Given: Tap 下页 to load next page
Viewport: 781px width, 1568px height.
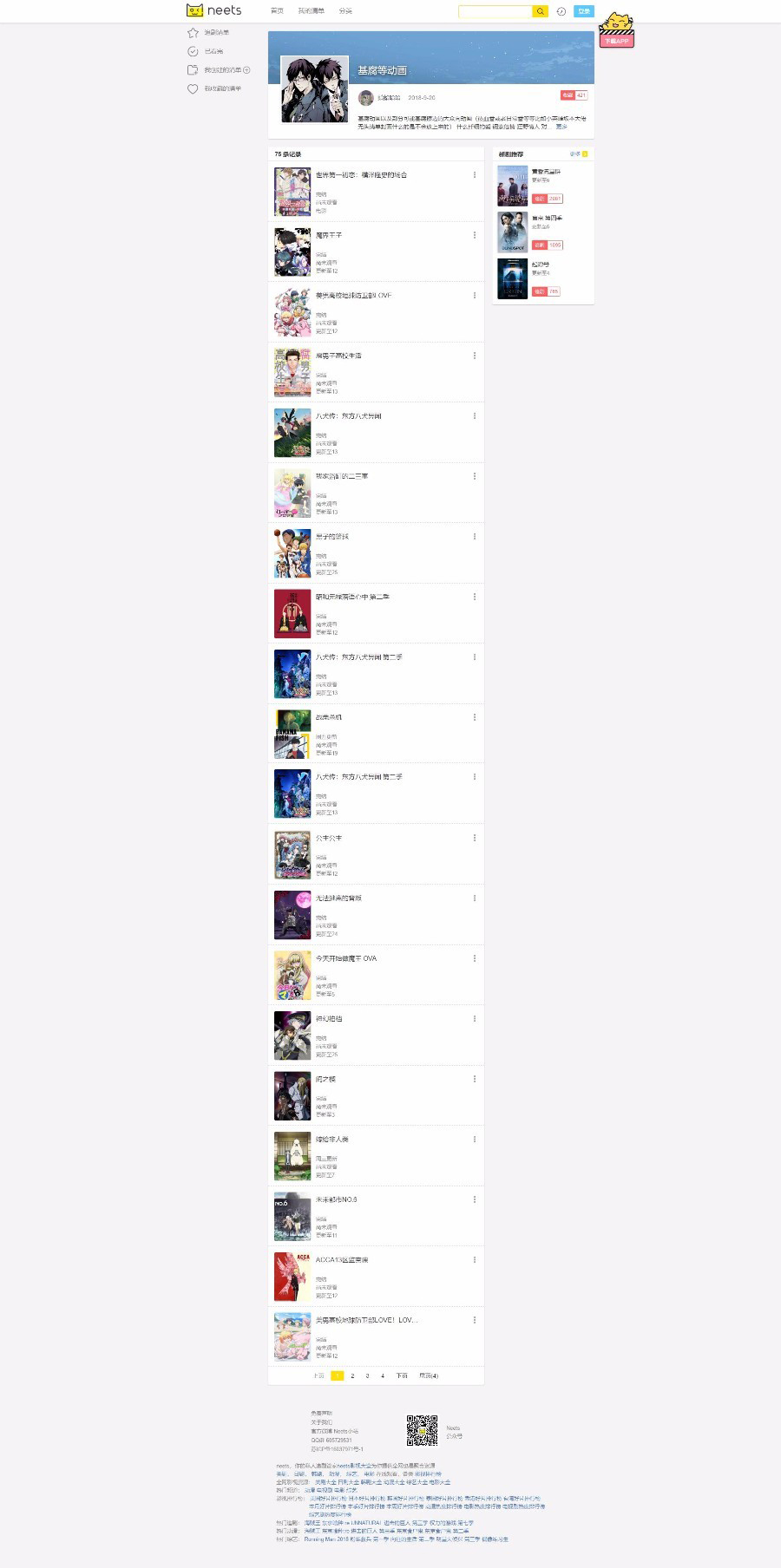Looking at the screenshot, I should click(402, 1375).
